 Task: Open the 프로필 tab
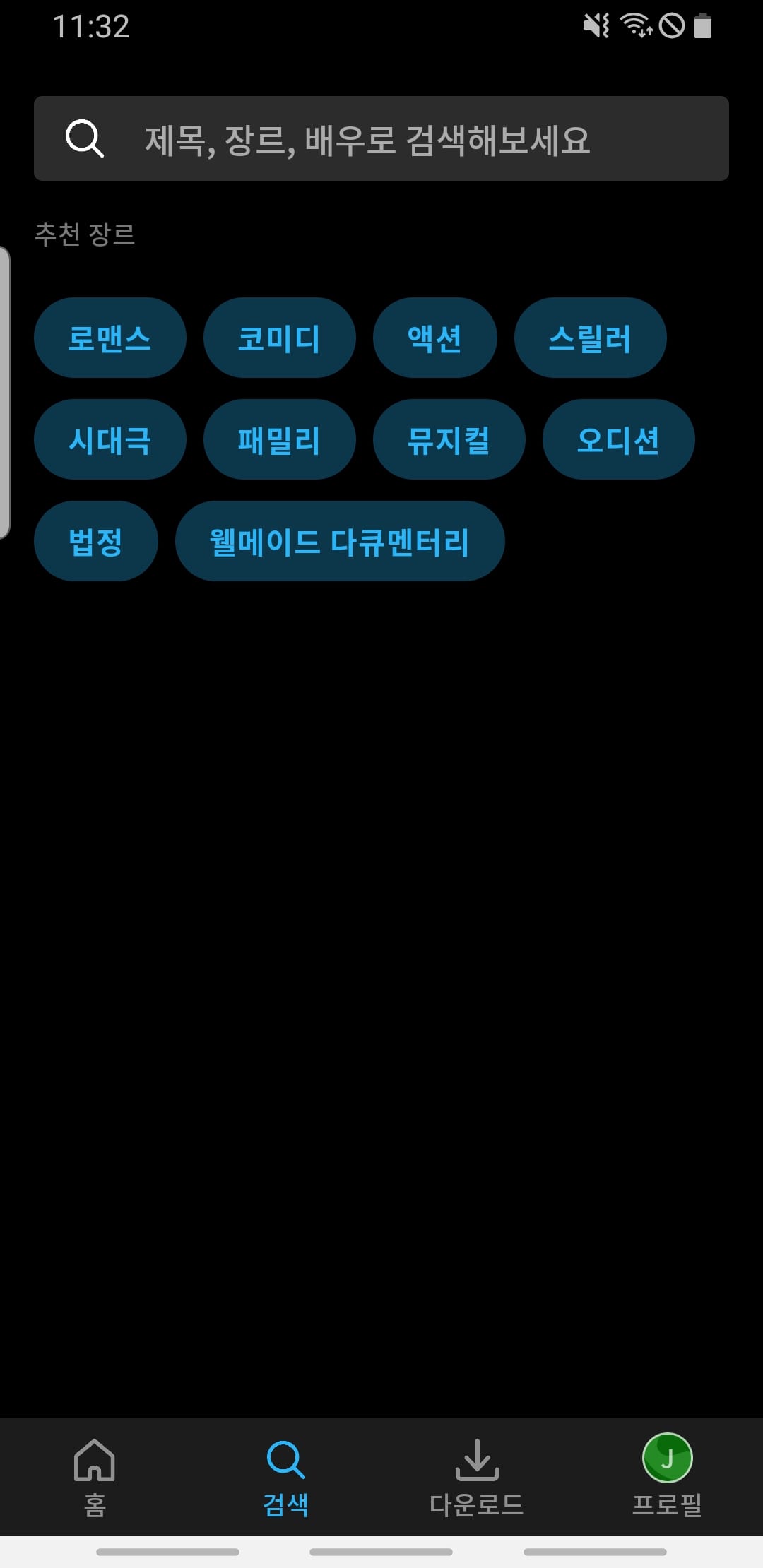tap(667, 1476)
